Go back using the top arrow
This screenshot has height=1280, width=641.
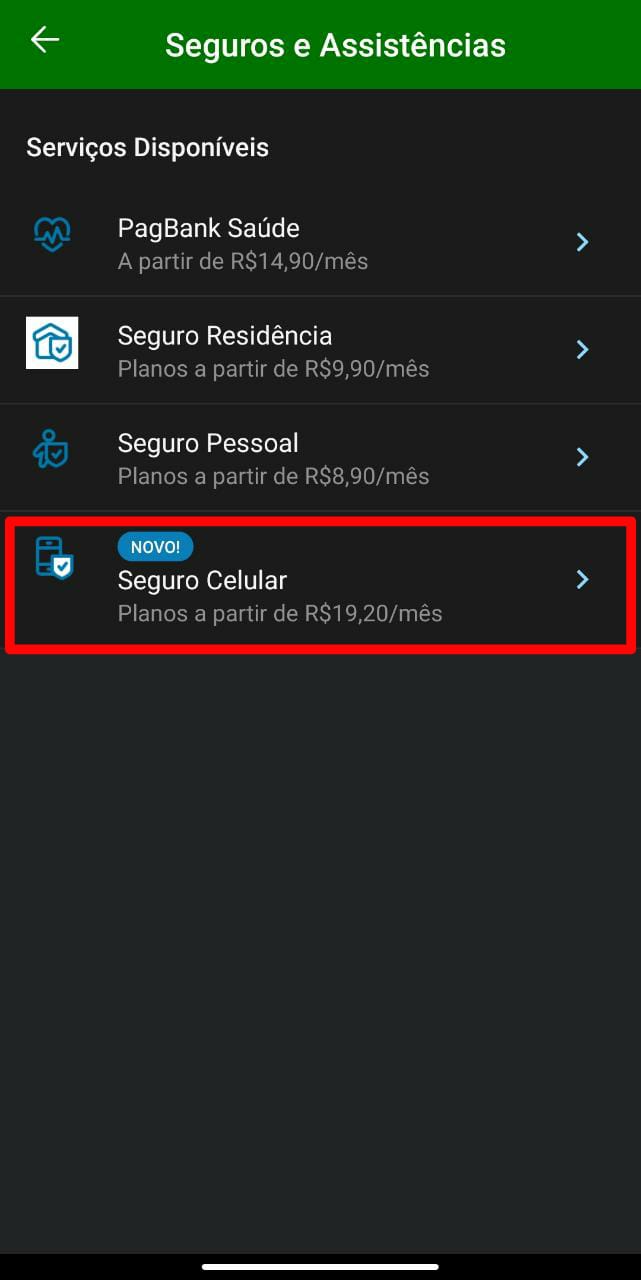click(x=45, y=41)
